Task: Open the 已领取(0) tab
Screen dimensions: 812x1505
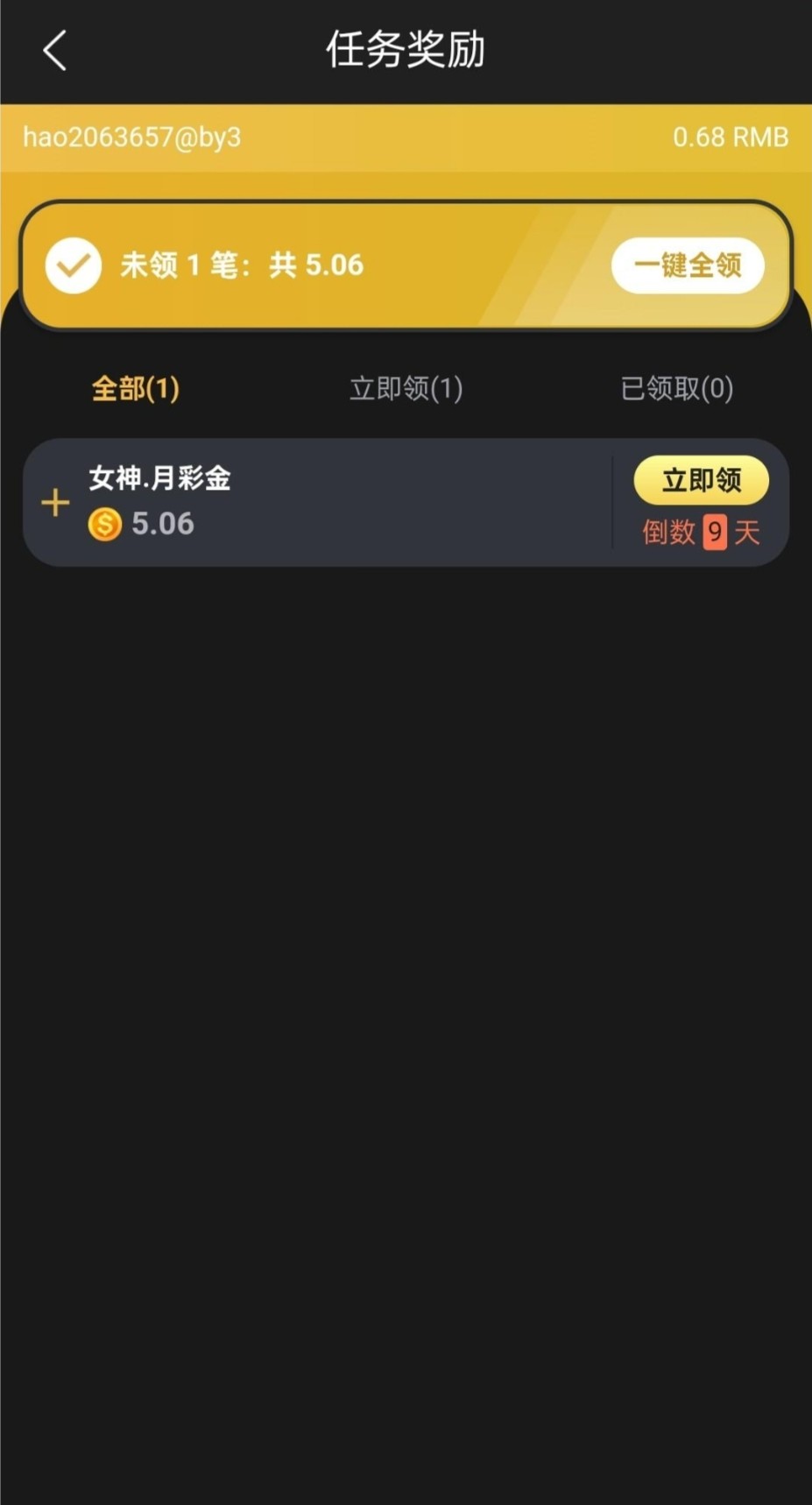Action: (x=676, y=388)
